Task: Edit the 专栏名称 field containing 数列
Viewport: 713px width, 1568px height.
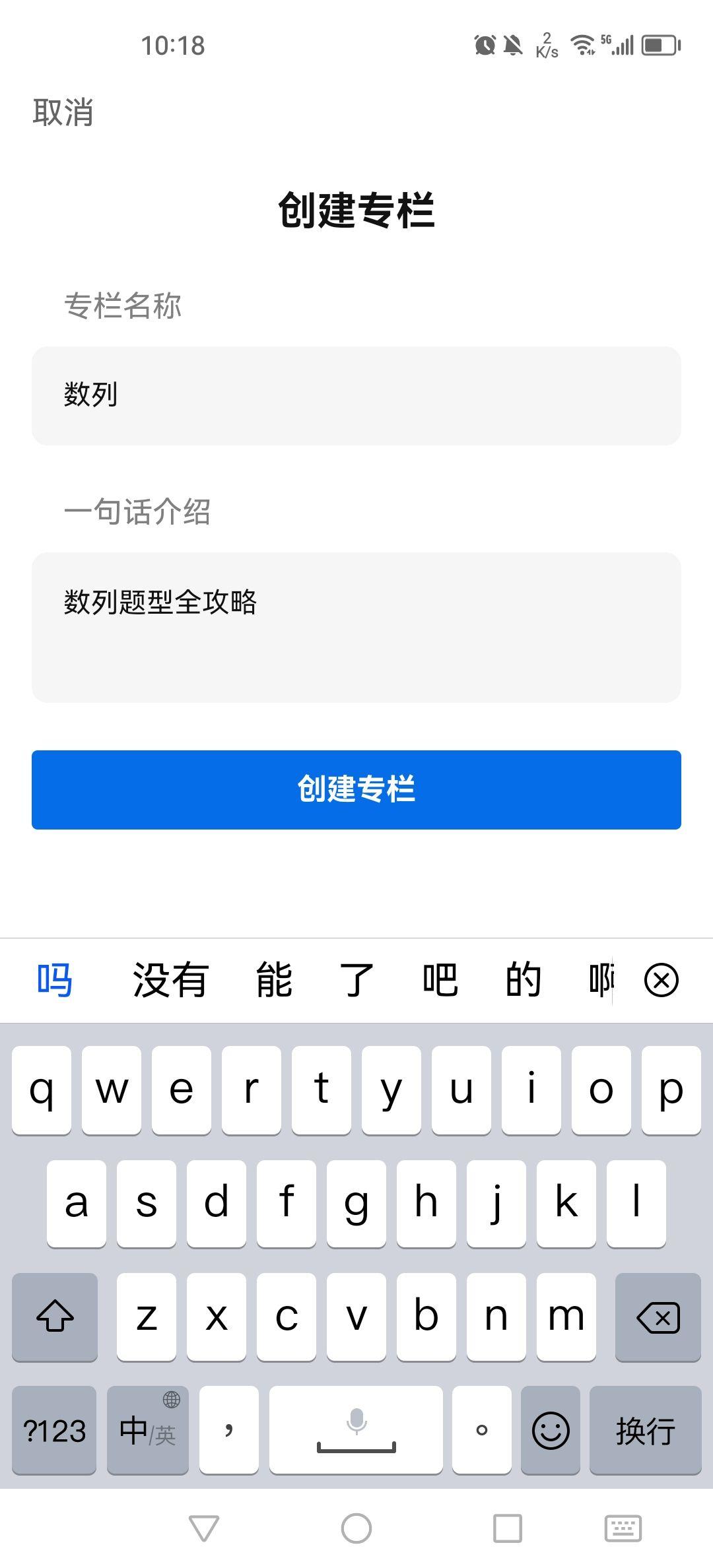Action: pyautogui.click(x=356, y=396)
